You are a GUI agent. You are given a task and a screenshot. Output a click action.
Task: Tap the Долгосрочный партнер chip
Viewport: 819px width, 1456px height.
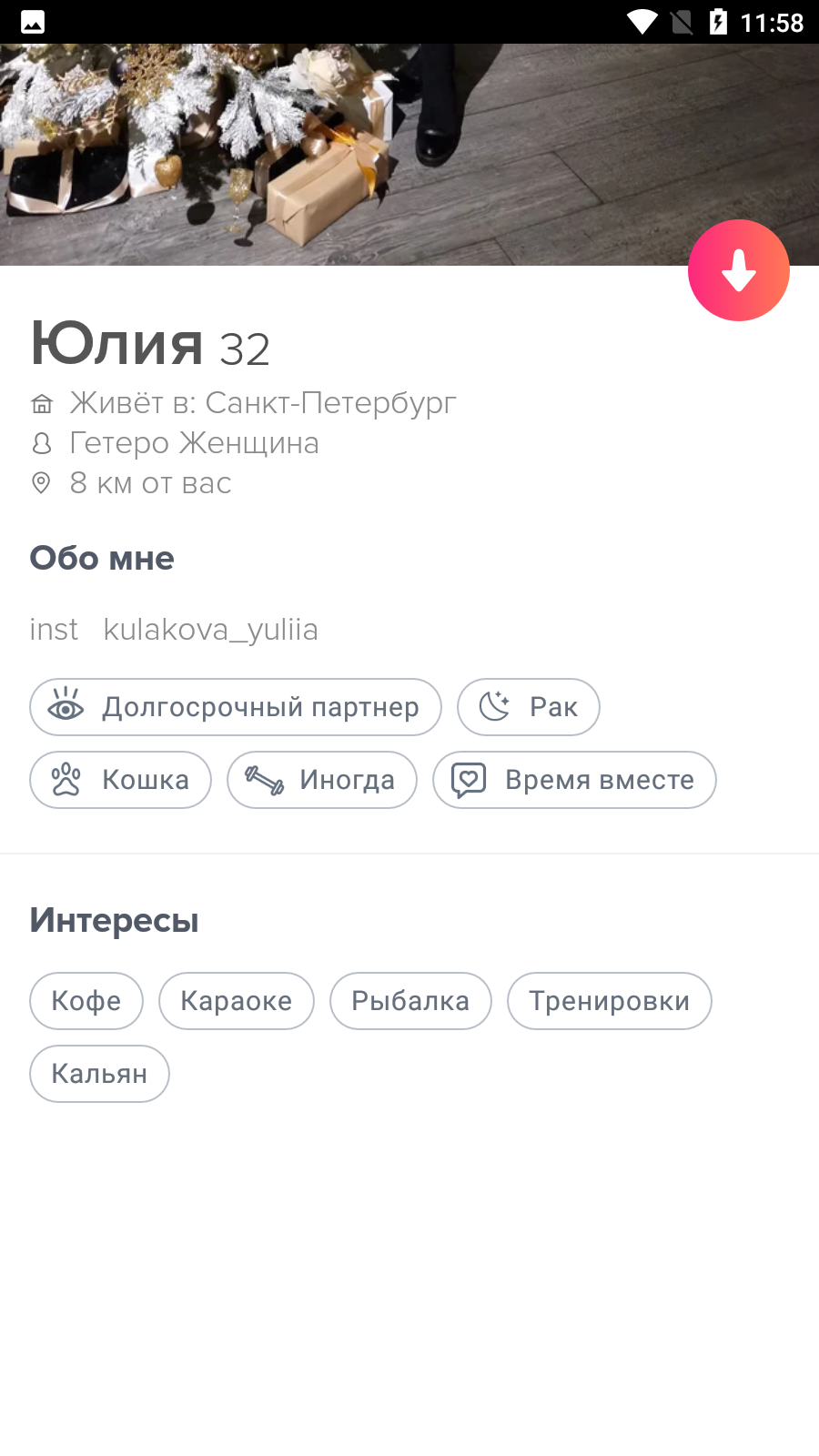[x=236, y=707]
